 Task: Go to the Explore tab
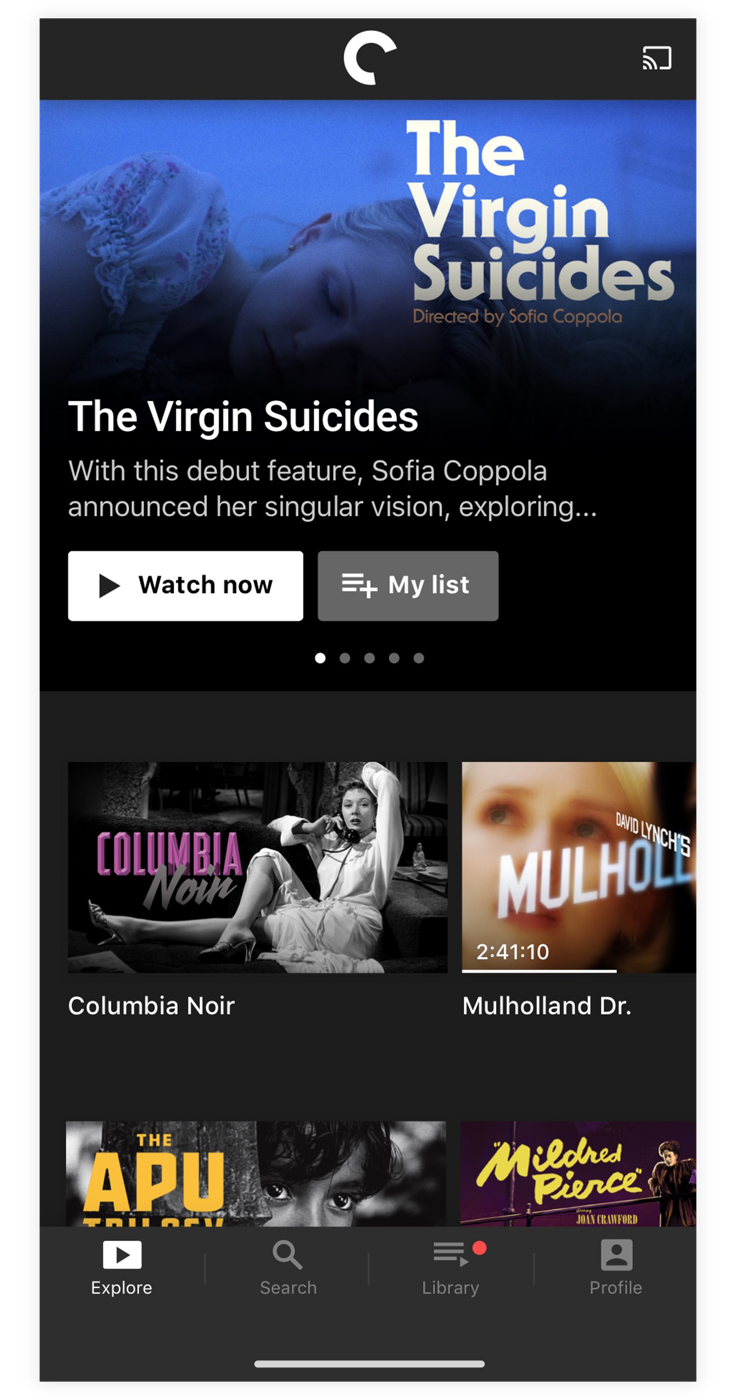pyautogui.click(x=122, y=1268)
